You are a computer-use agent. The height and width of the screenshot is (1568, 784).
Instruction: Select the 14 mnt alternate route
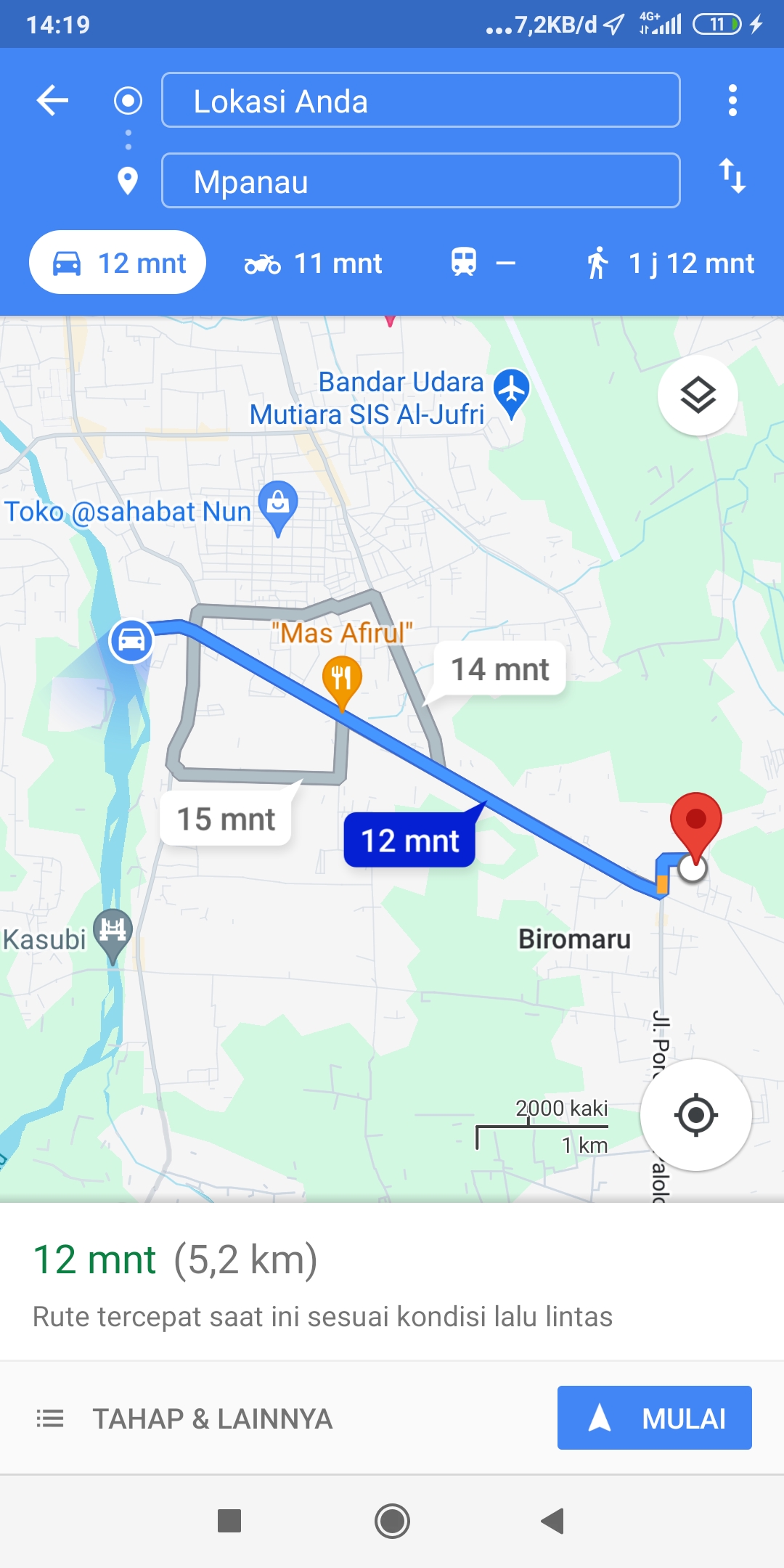pyautogui.click(x=499, y=669)
